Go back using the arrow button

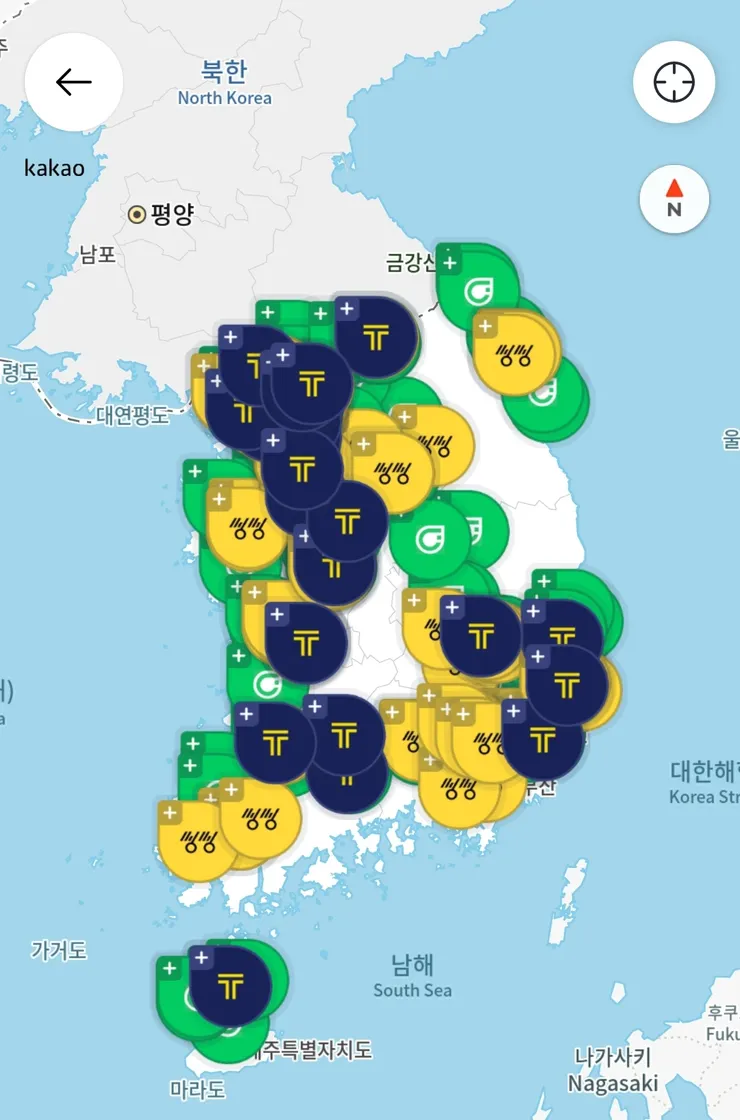pos(73,82)
